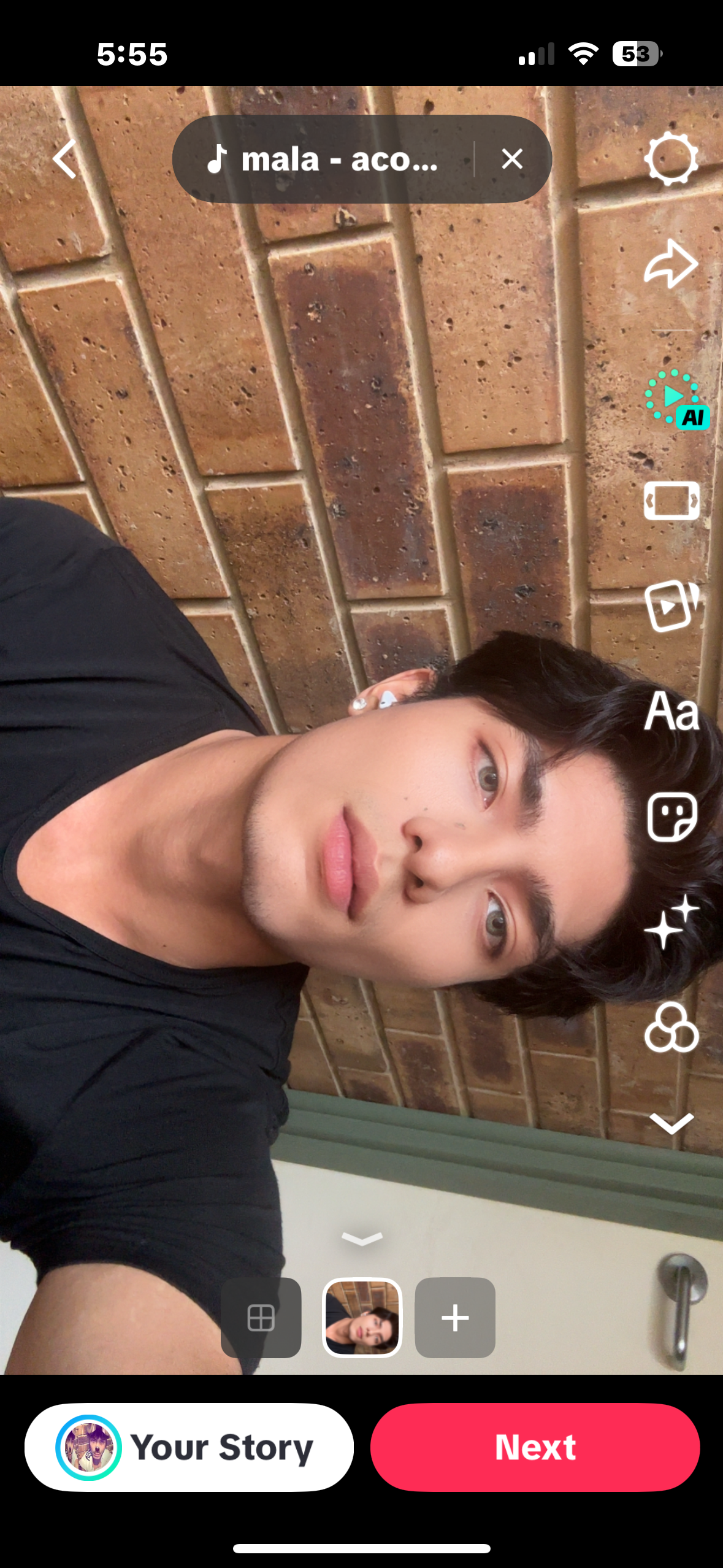Viewport: 723px width, 1568px height.
Task: Collapse the media tray with the small chevron
Action: [362, 1239]
